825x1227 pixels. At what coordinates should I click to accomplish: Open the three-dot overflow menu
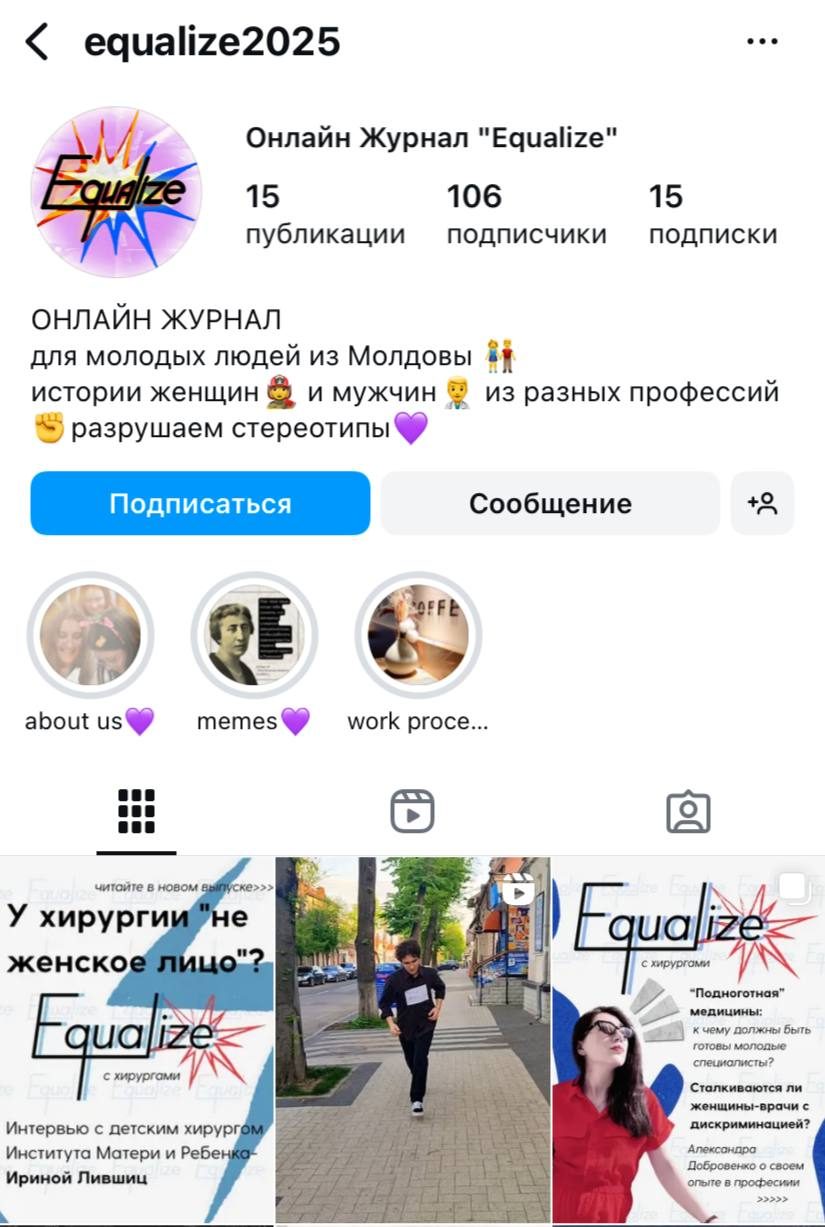[x=762, y=42]
